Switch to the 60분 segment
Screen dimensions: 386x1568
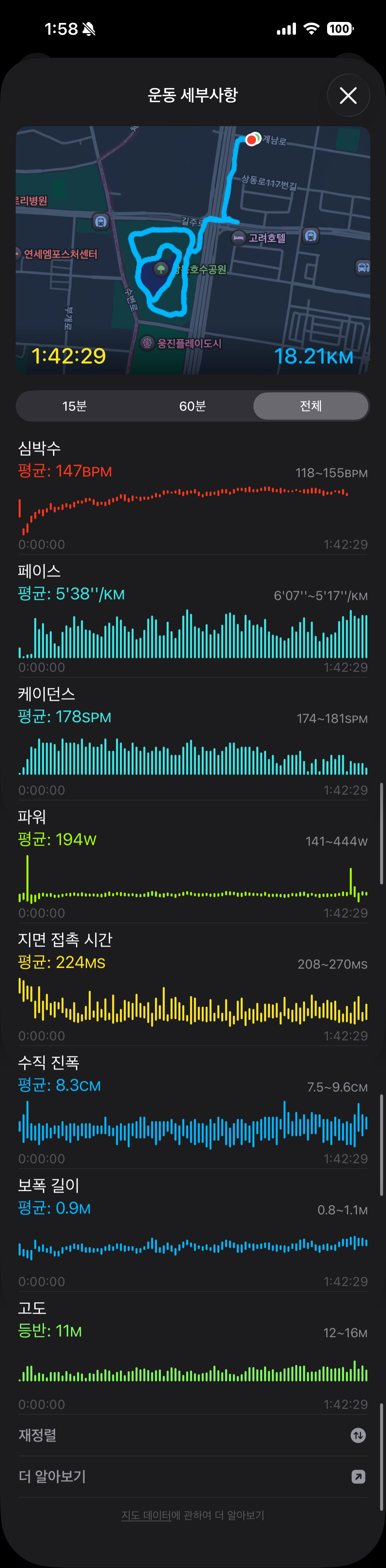click(193, 406)
